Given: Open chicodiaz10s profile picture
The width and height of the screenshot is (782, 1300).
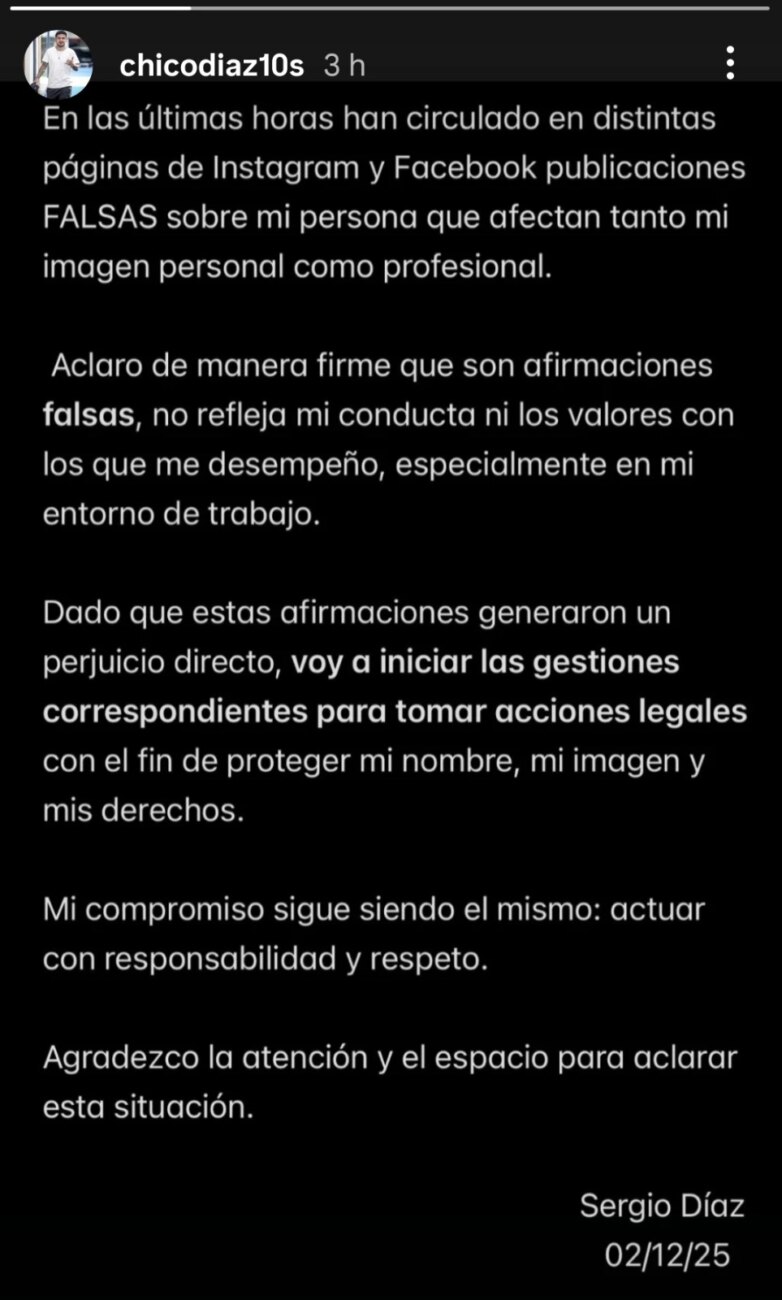Looking at the screenshot, I should coord(58,64).
